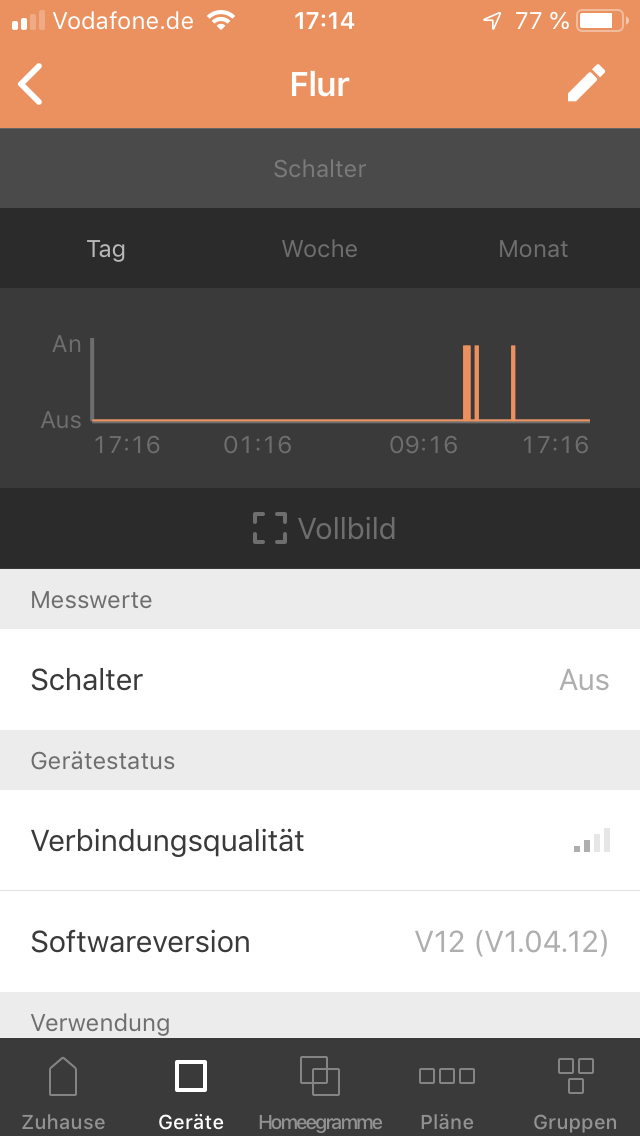Screen dimensions: 640x1136
Task: Go back from the Flur screen
Action: pos(31,84)
